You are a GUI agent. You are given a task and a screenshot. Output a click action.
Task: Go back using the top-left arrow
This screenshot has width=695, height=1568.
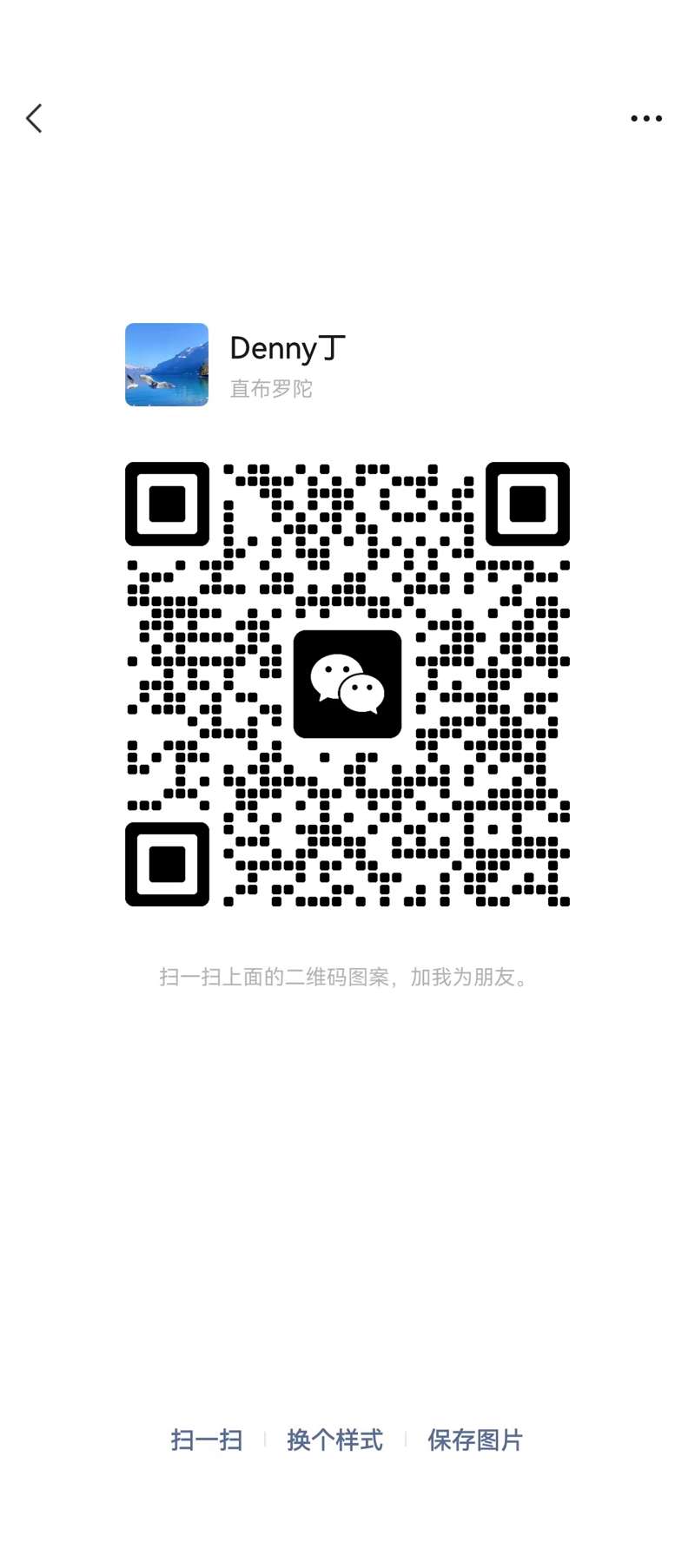(35, 118)
